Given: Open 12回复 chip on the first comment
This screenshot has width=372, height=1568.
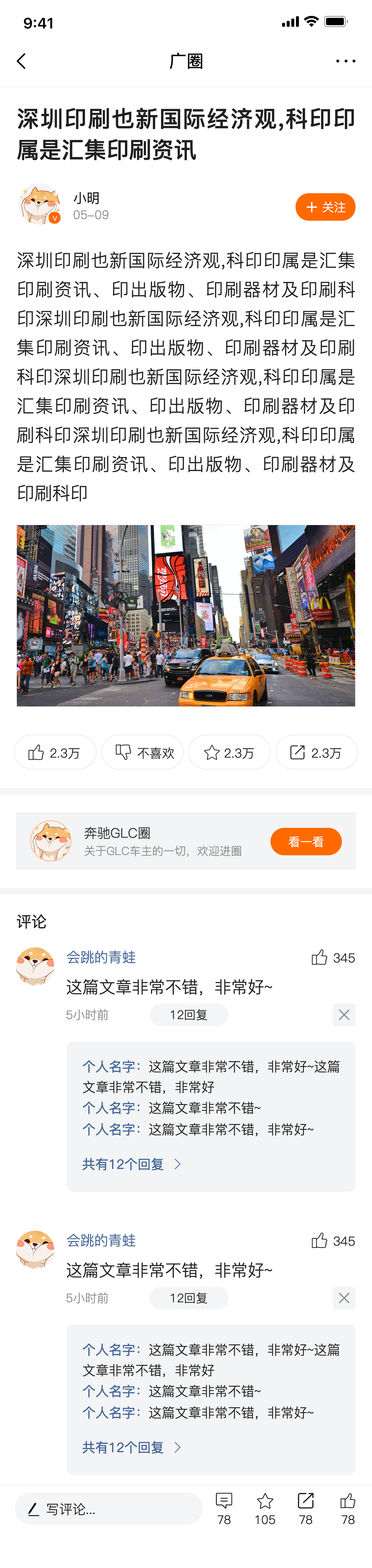Looking at the screenshot, I should point(188,1015).
